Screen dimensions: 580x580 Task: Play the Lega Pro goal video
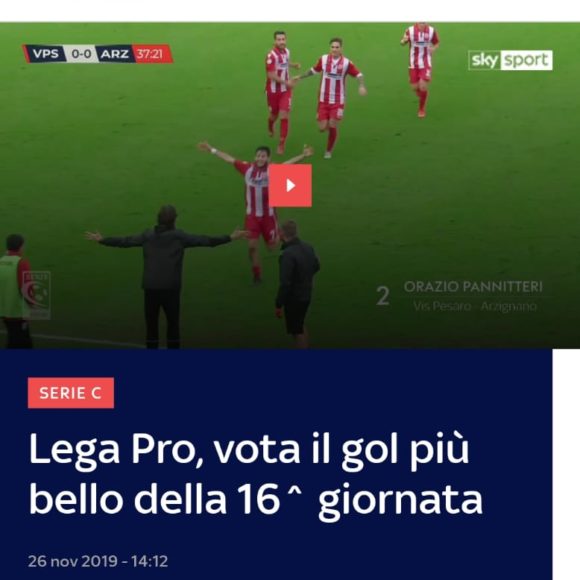click(290, 185)
